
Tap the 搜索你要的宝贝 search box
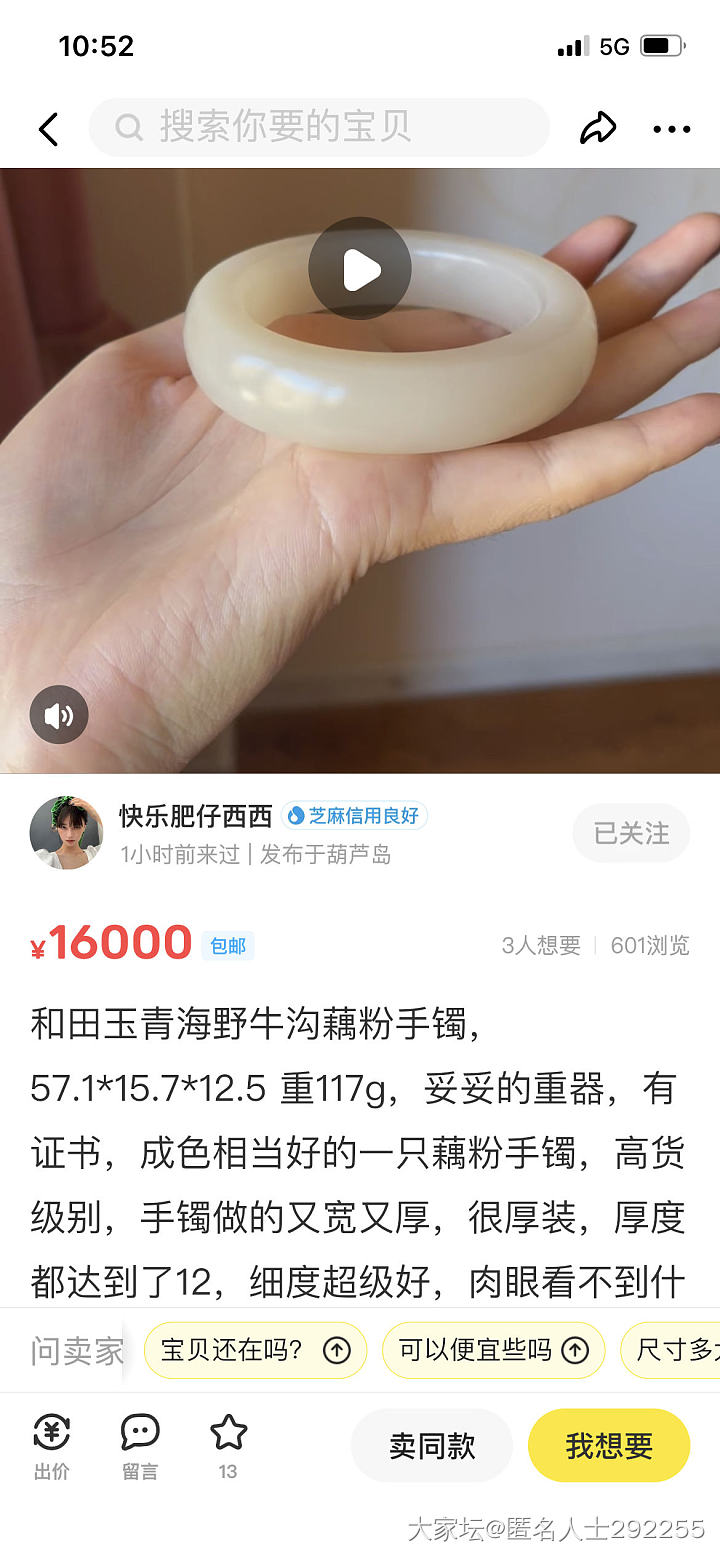click(320, 127)
